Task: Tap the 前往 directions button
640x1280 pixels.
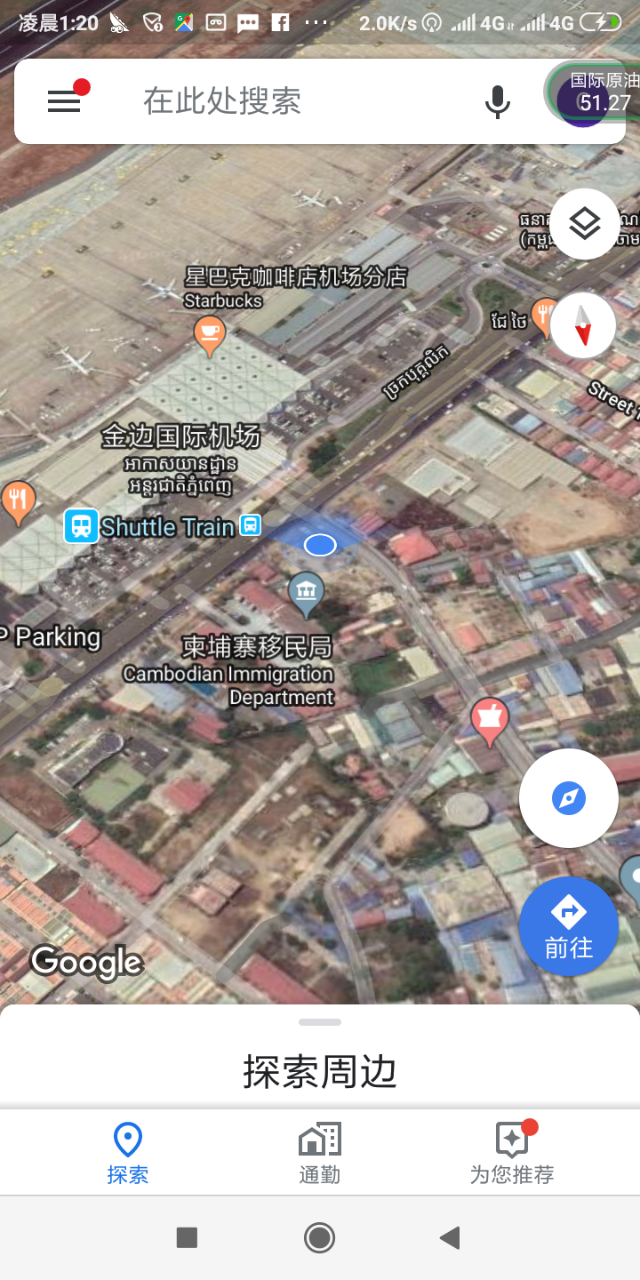Action: [x=569, y=926]
